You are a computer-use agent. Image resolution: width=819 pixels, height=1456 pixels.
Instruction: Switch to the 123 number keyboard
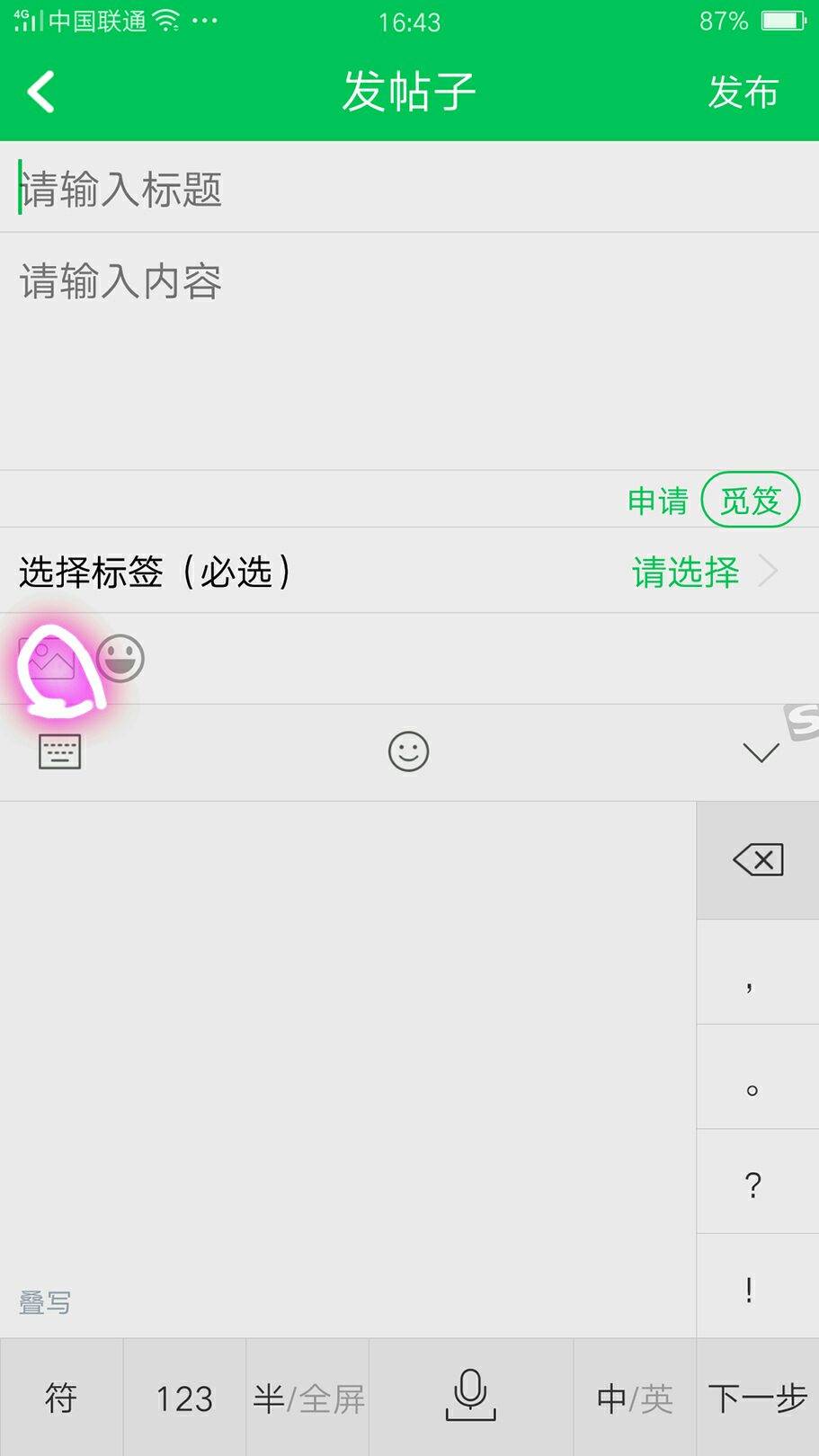coord(184,1398)
